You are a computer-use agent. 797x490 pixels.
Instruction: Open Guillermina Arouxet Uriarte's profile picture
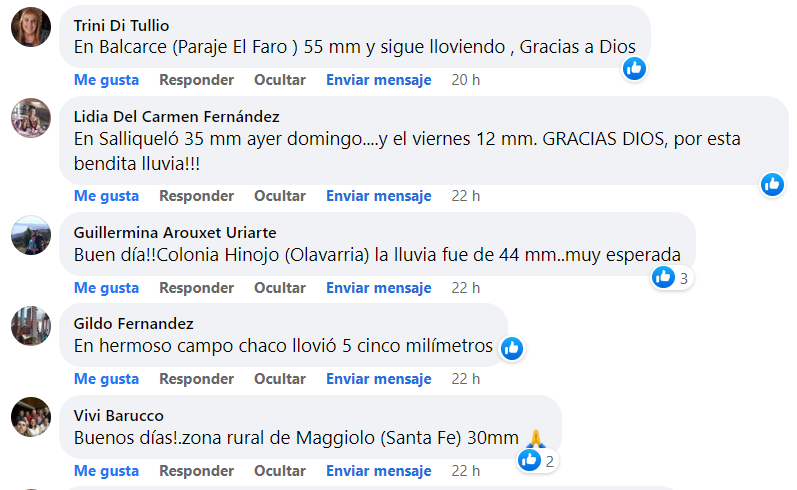click(31, 235)
